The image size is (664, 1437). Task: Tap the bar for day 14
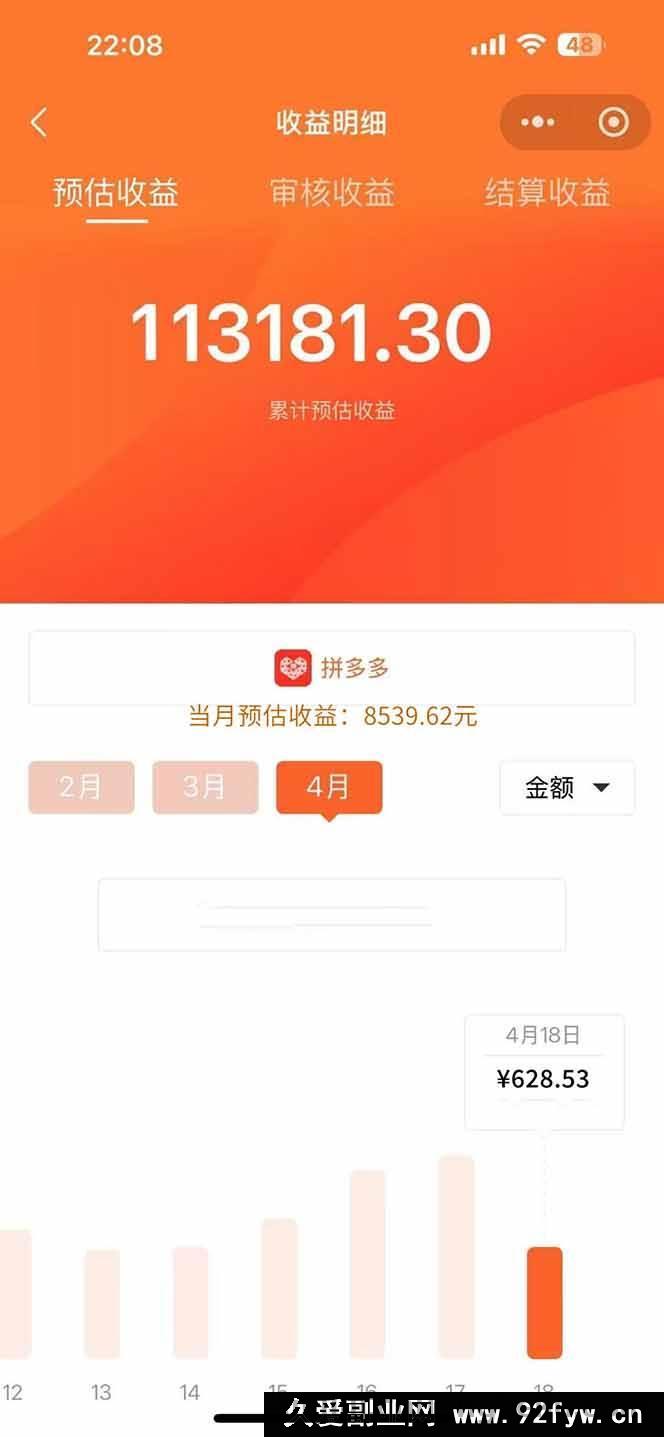[190, 1302]
